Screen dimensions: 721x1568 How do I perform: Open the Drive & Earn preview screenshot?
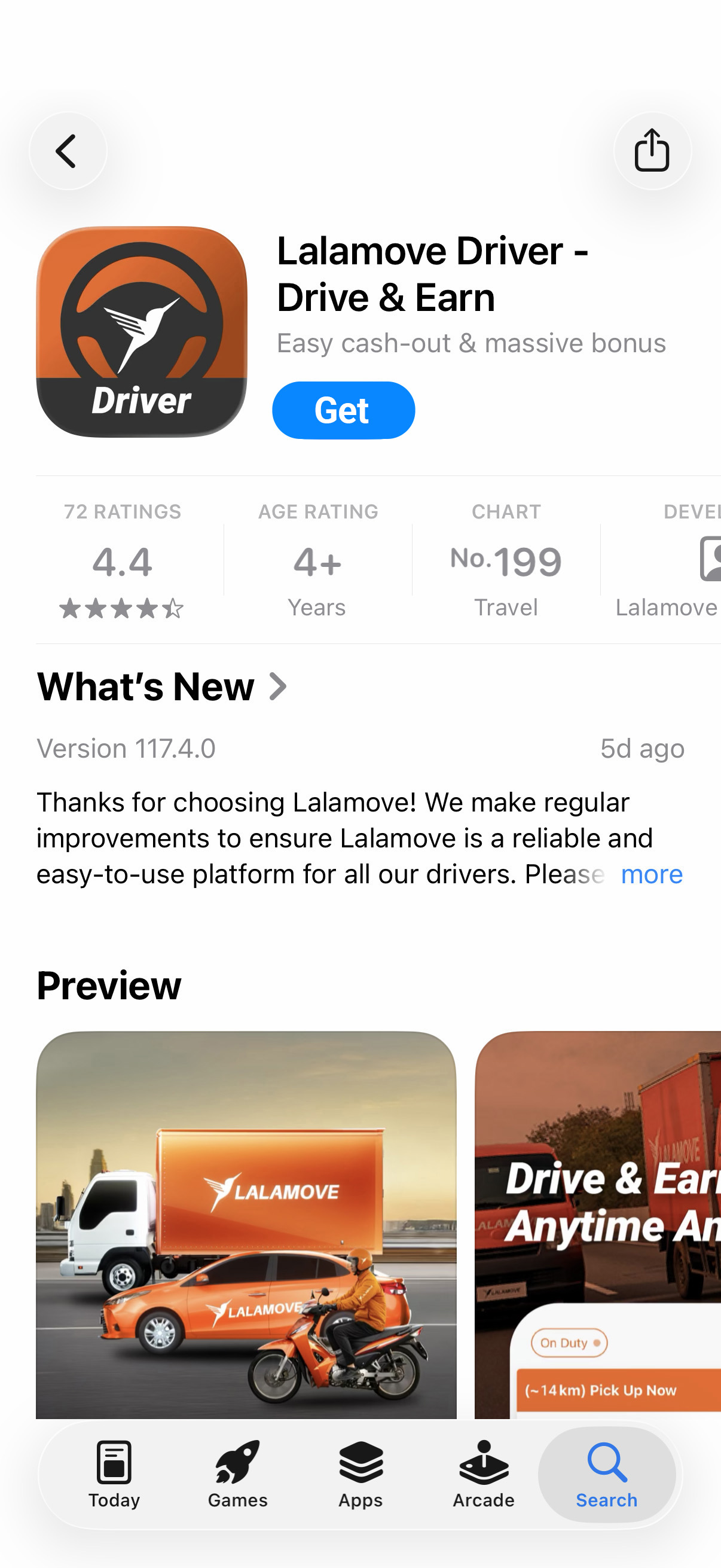[597, 1225]
